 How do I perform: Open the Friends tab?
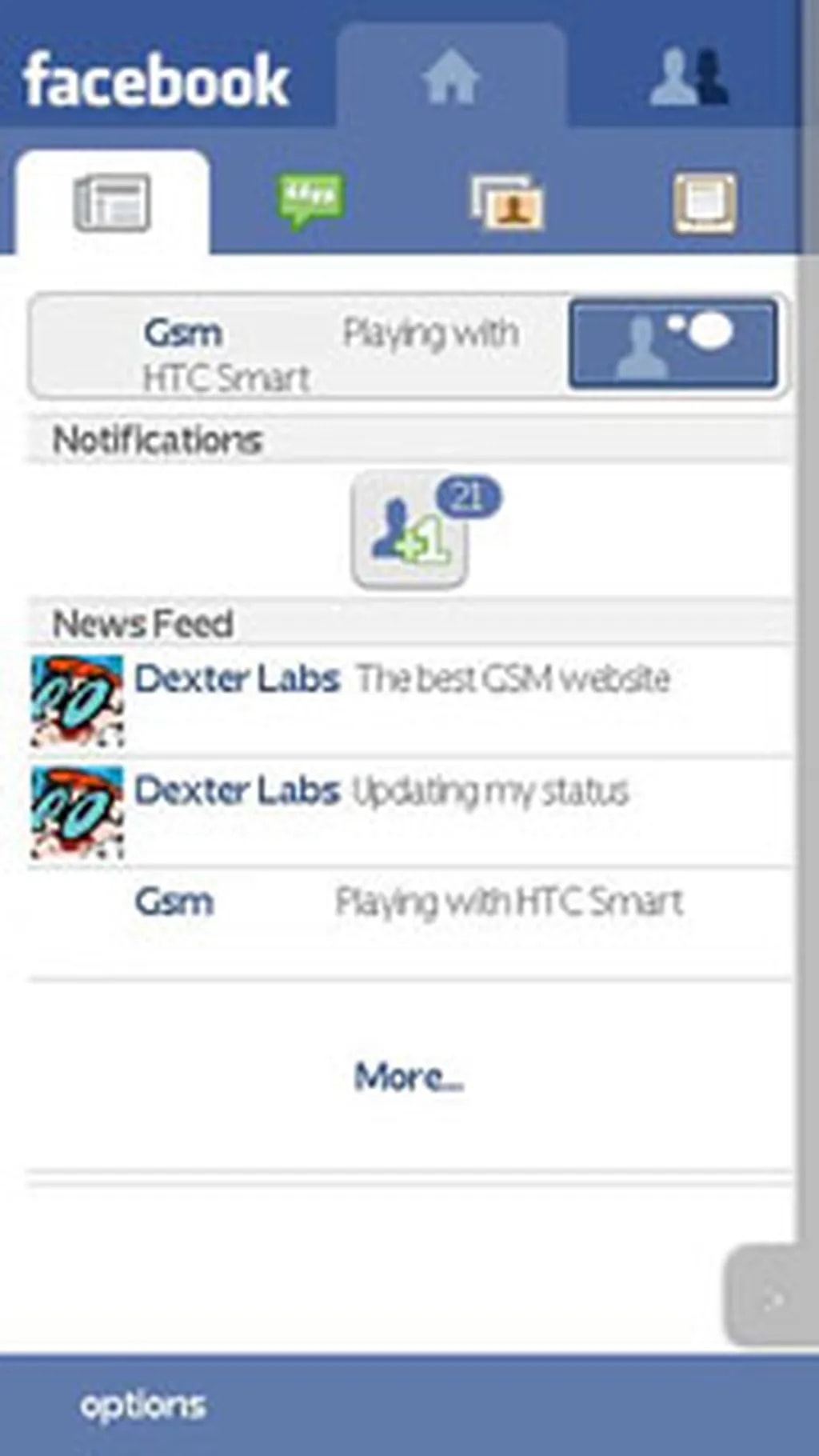(x=688, y=77)
